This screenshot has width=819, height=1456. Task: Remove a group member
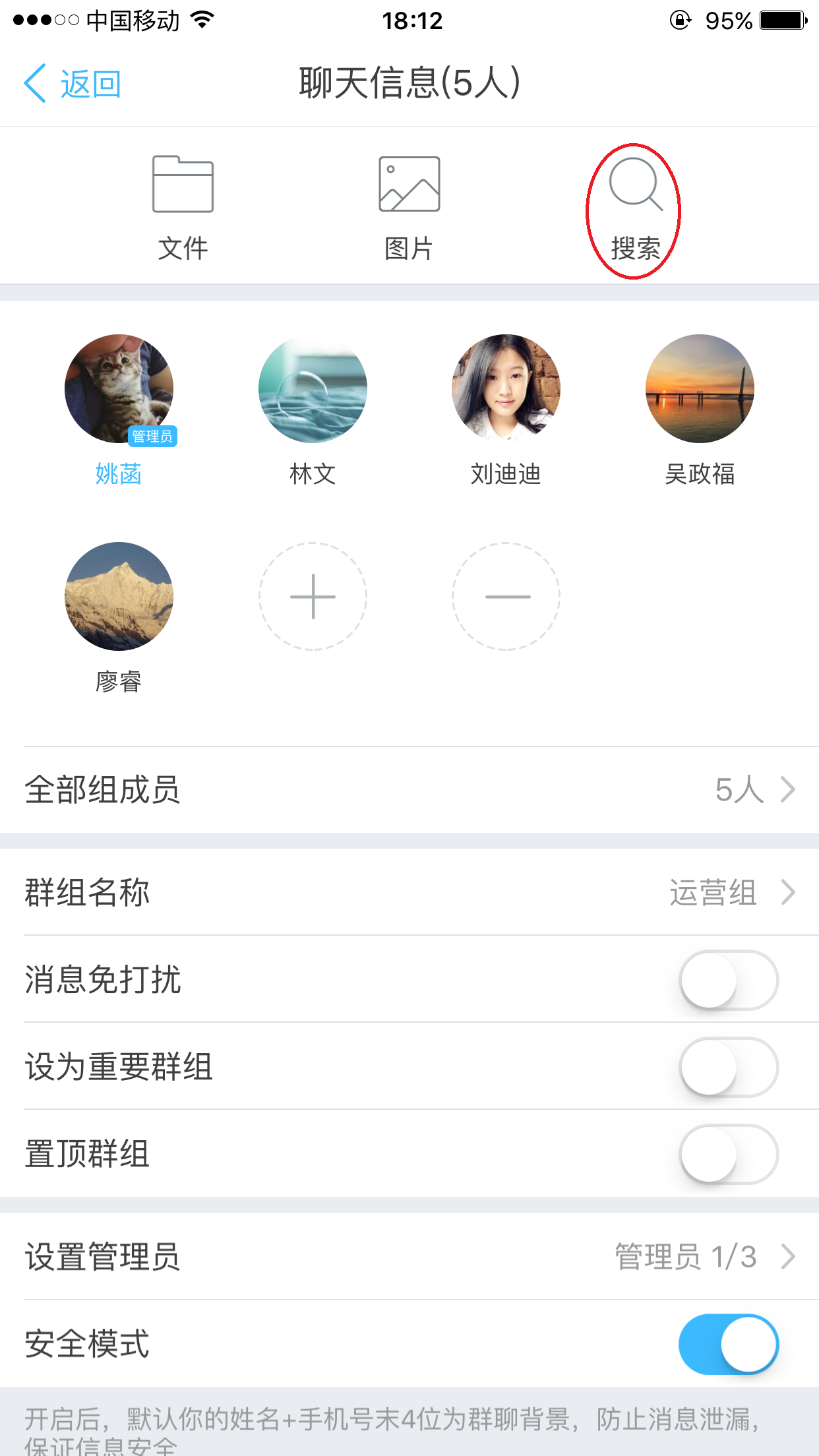506,596
